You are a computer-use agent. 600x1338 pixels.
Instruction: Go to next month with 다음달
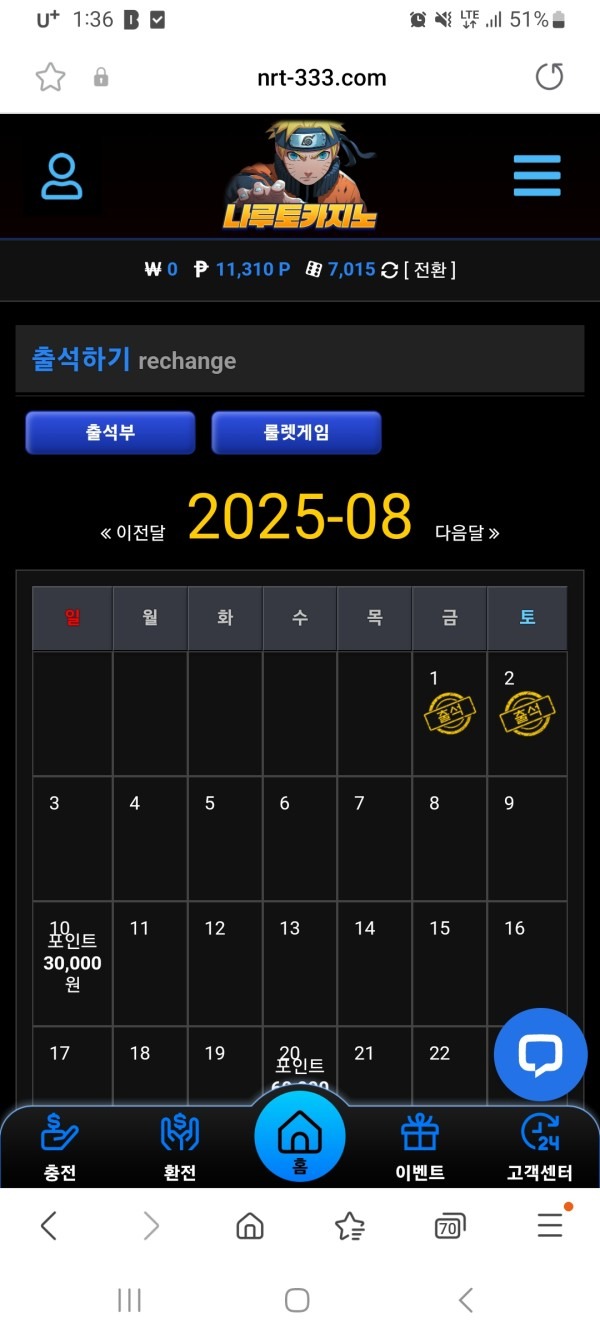click(x=467, y=533)
